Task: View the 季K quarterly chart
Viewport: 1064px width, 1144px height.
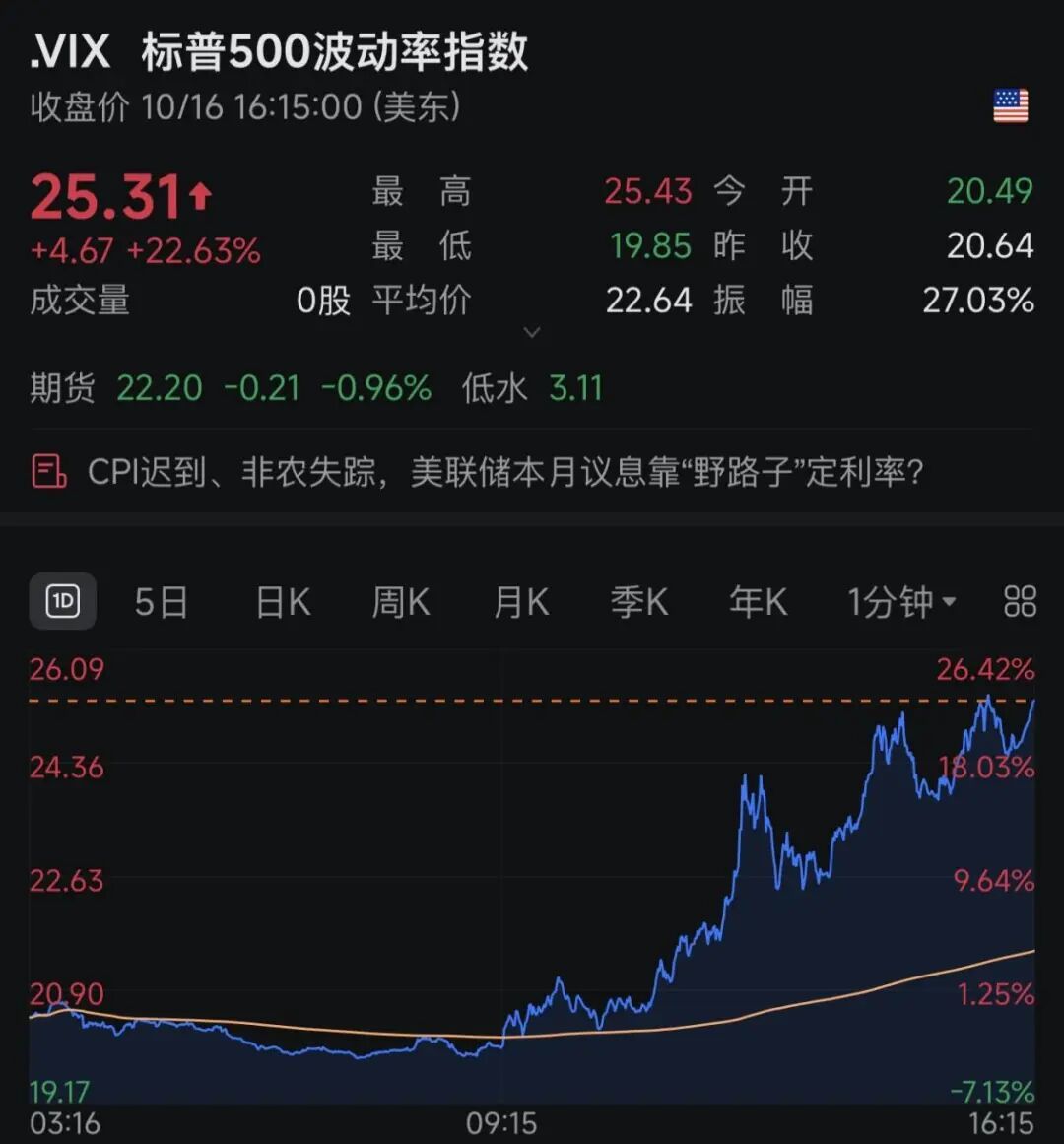Action: pyautogui.click(x=638, y=601)
